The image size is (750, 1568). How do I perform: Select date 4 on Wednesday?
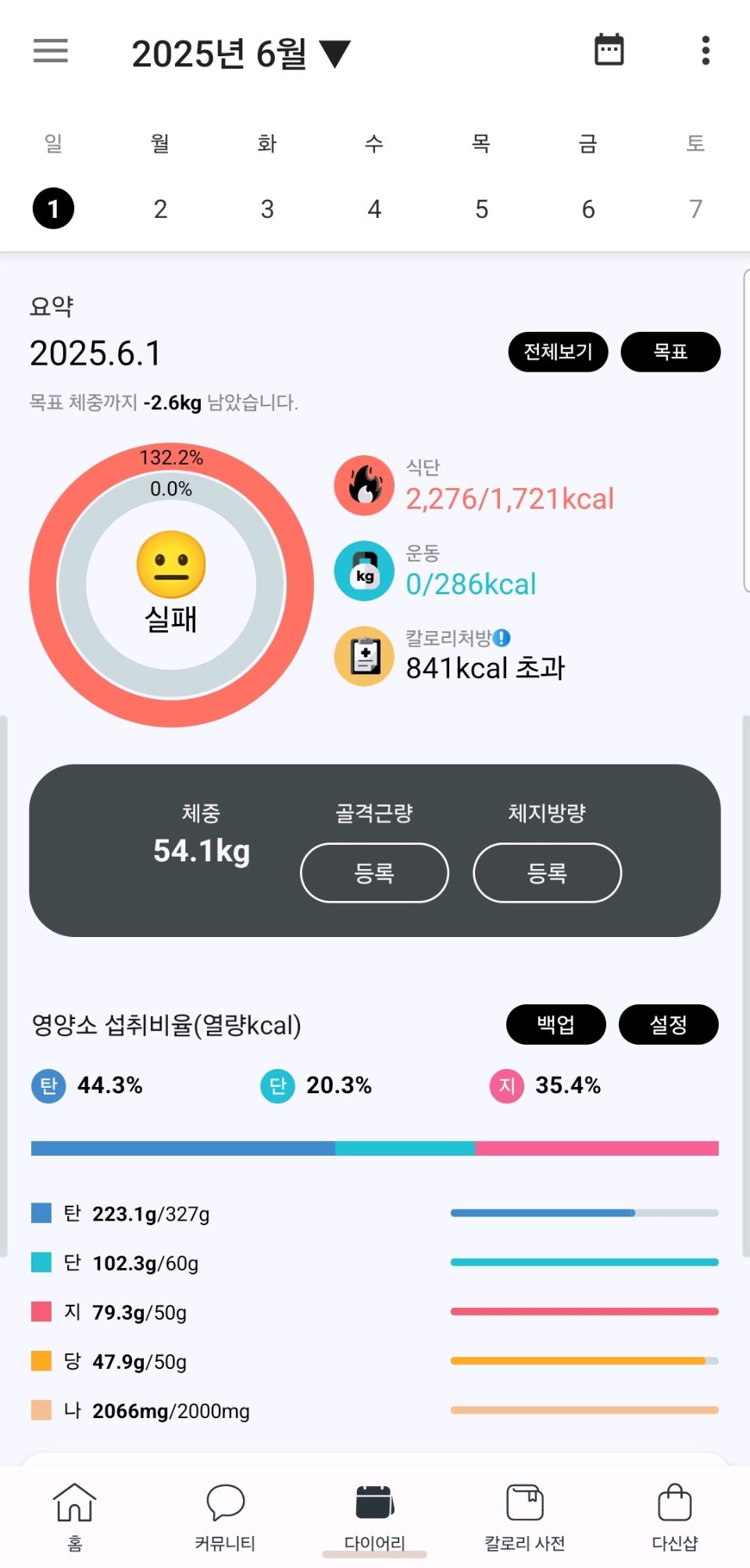click(x=374, y=209)
